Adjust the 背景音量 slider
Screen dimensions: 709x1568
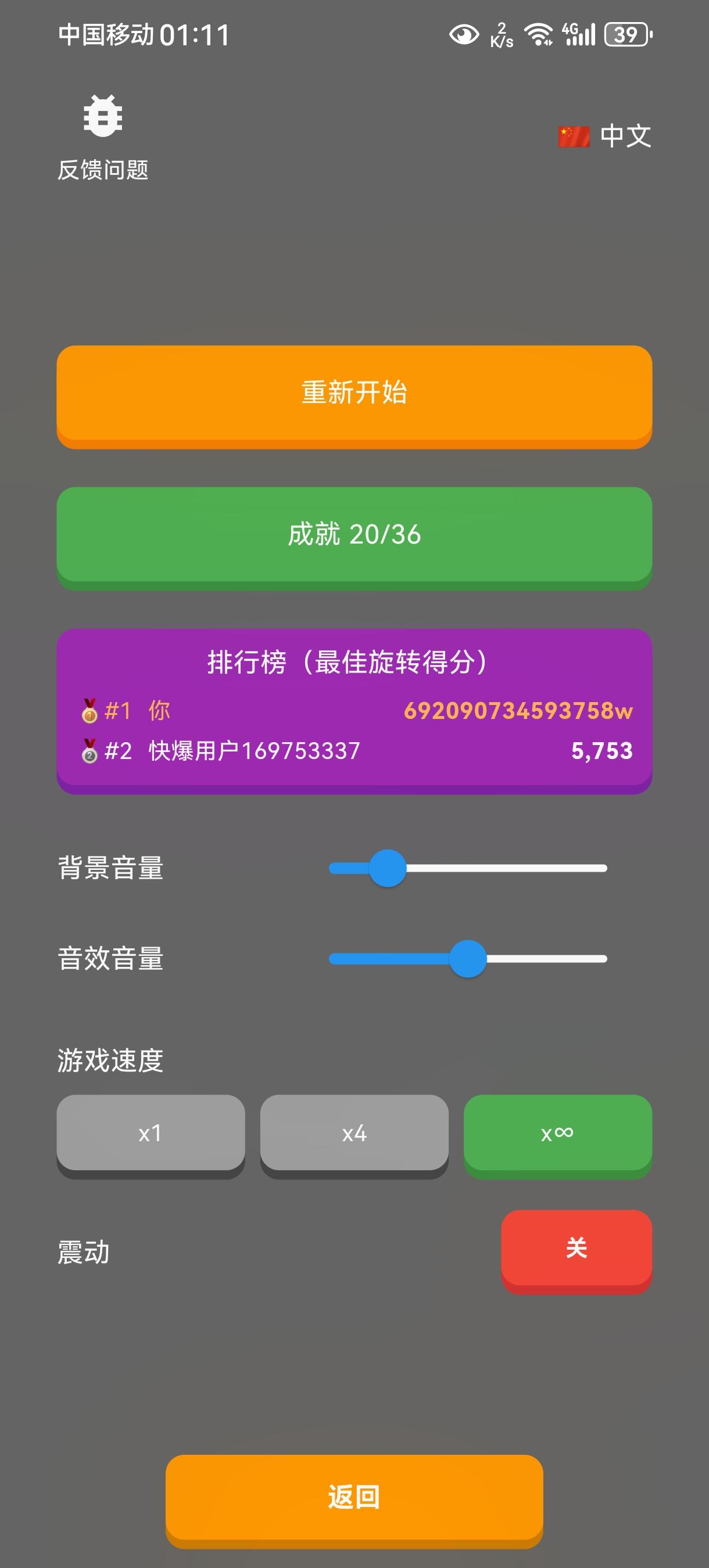(x=468, y=868)
